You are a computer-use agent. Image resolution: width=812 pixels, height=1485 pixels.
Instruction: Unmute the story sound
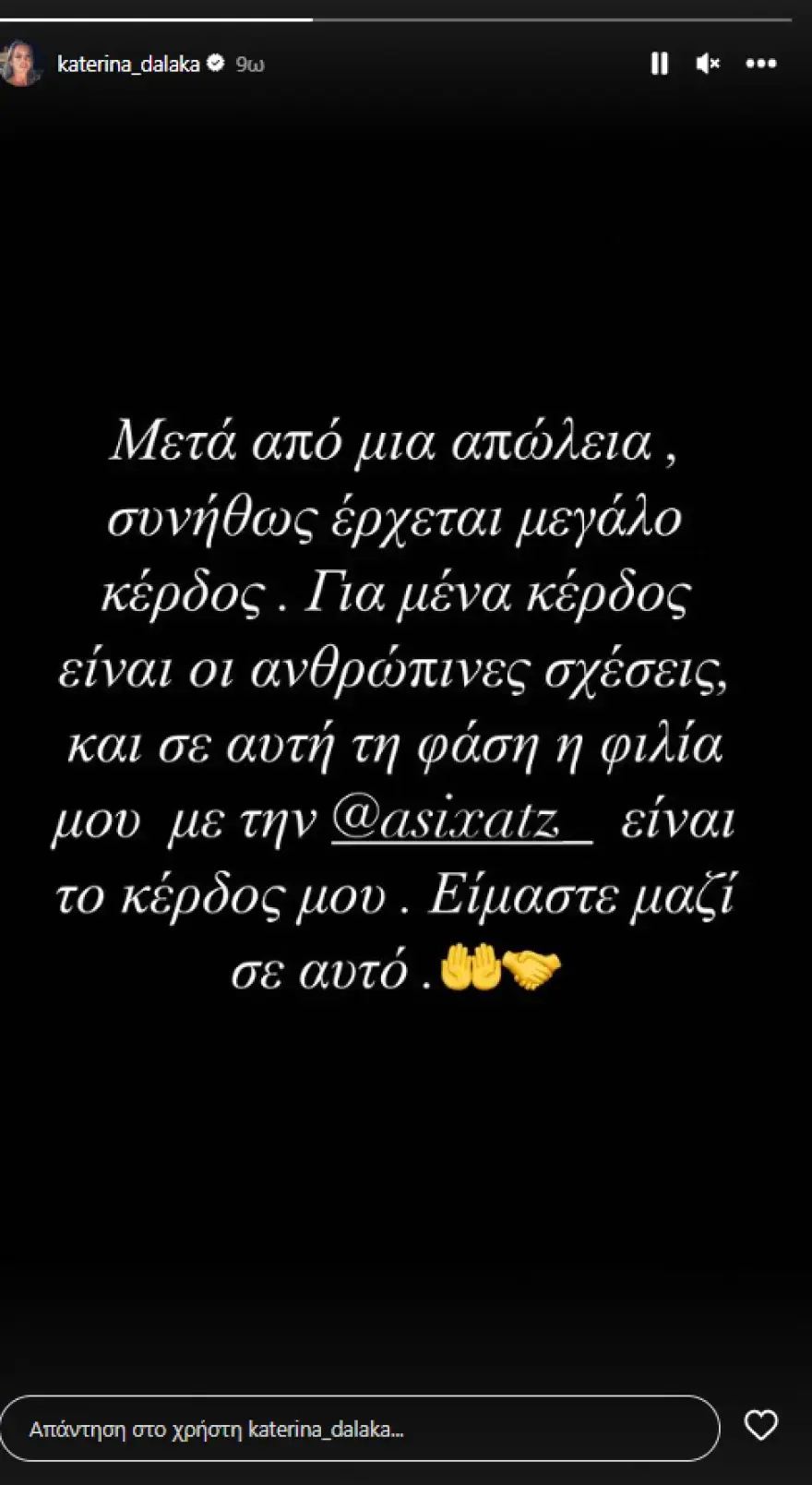point(708,64)
